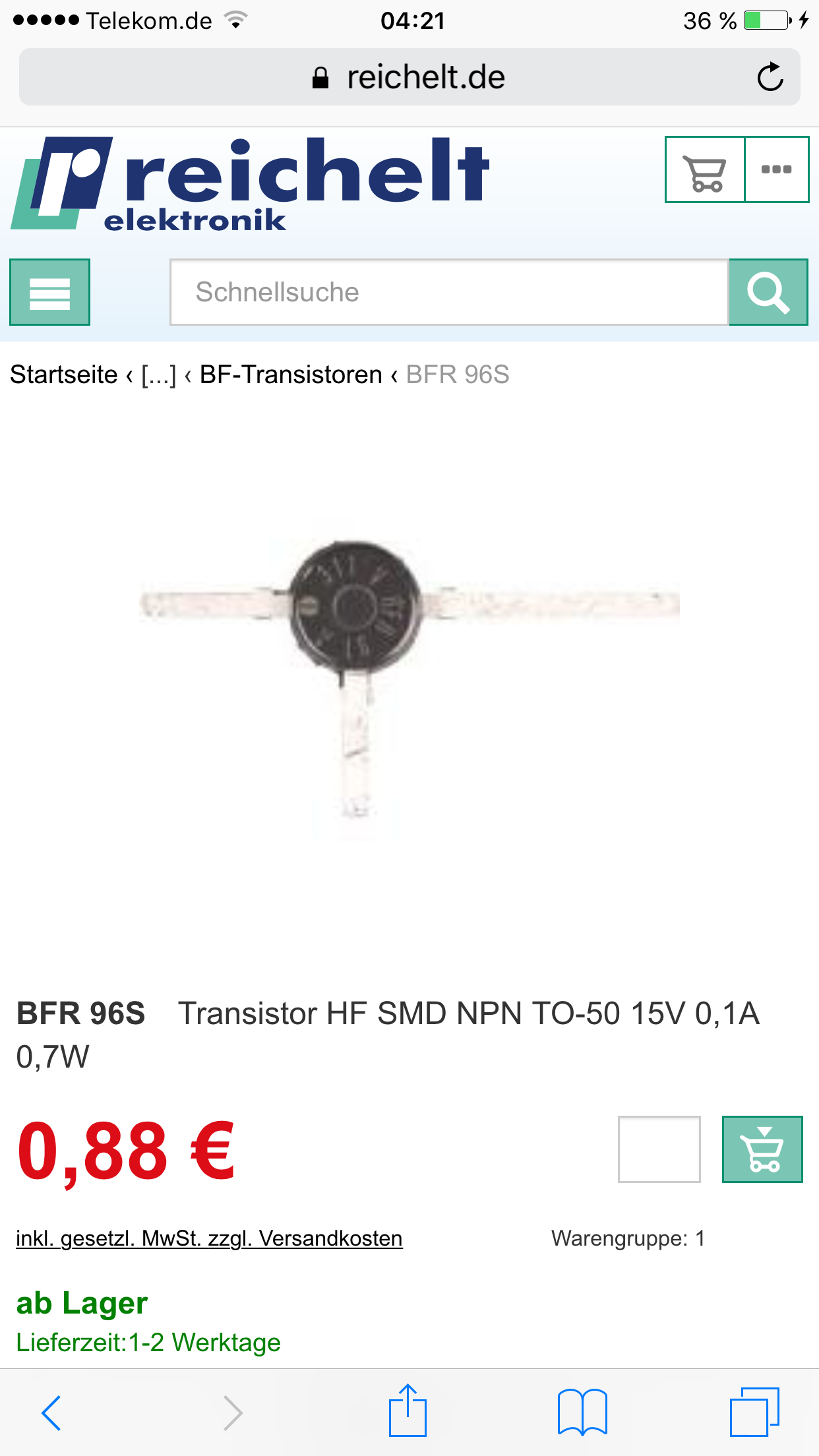
Task: Open the reichelt elektronik home logo
Action: pyautogui.click(x=251, y=183)
